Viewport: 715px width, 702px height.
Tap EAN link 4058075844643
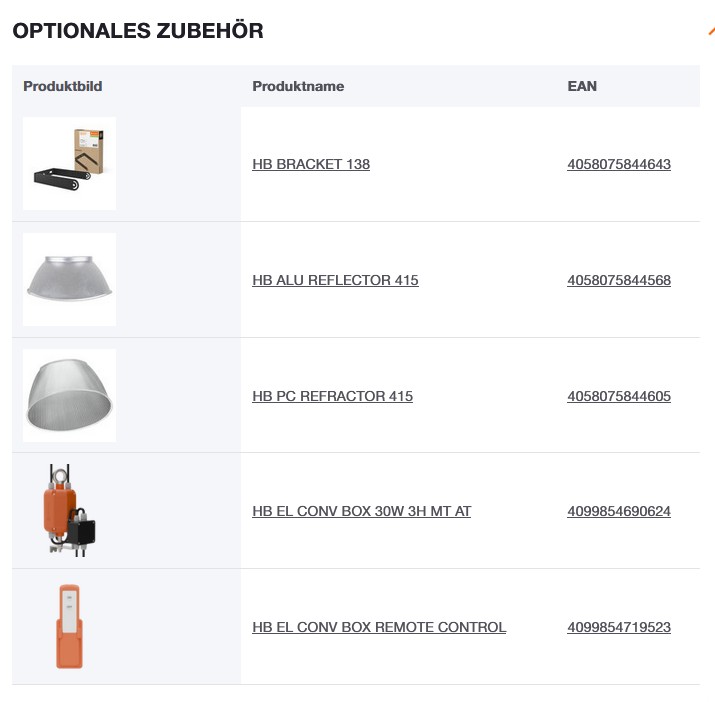[x=618, y=164]
